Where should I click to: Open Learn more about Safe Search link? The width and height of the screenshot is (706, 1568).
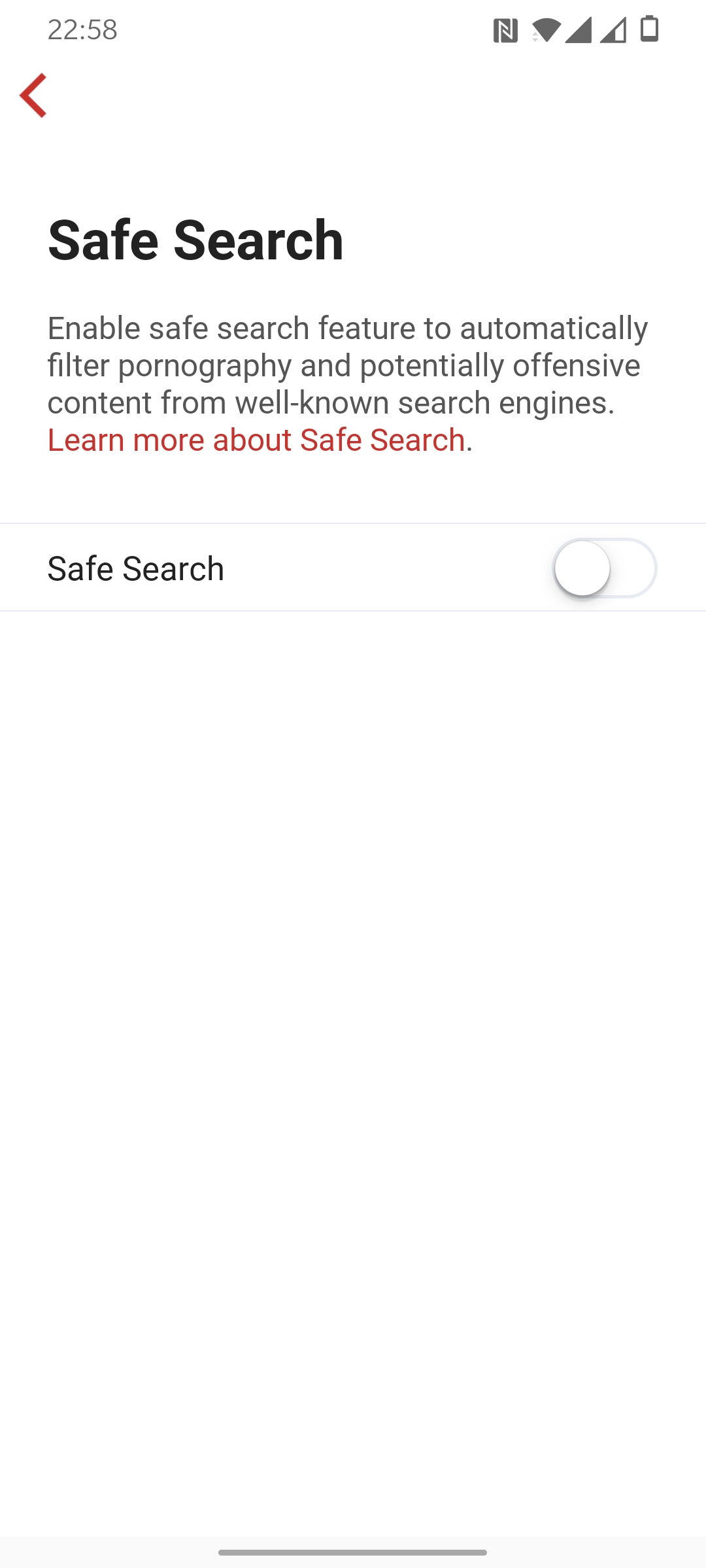point(256,440)
